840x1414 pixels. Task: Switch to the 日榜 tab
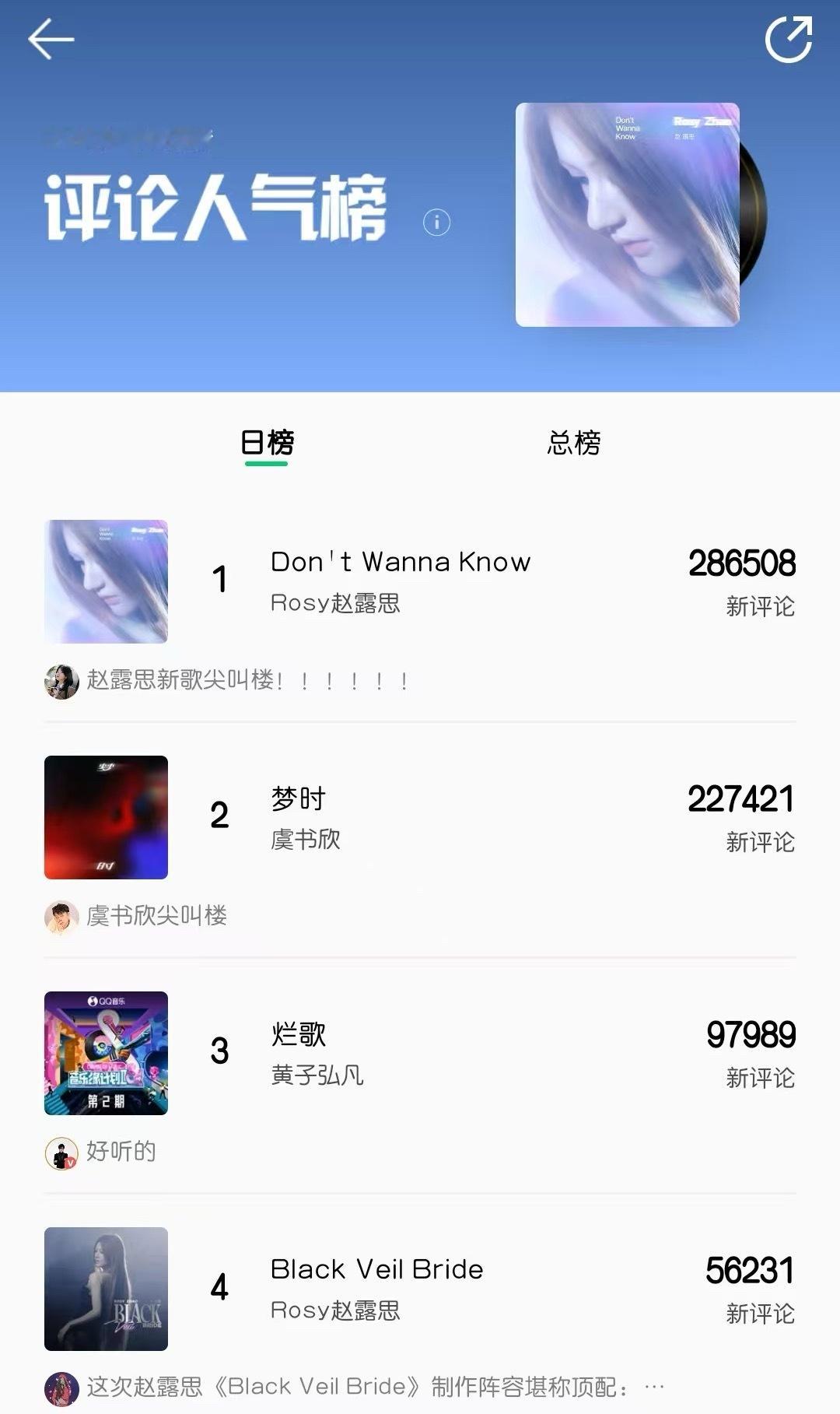click(266, 442)
